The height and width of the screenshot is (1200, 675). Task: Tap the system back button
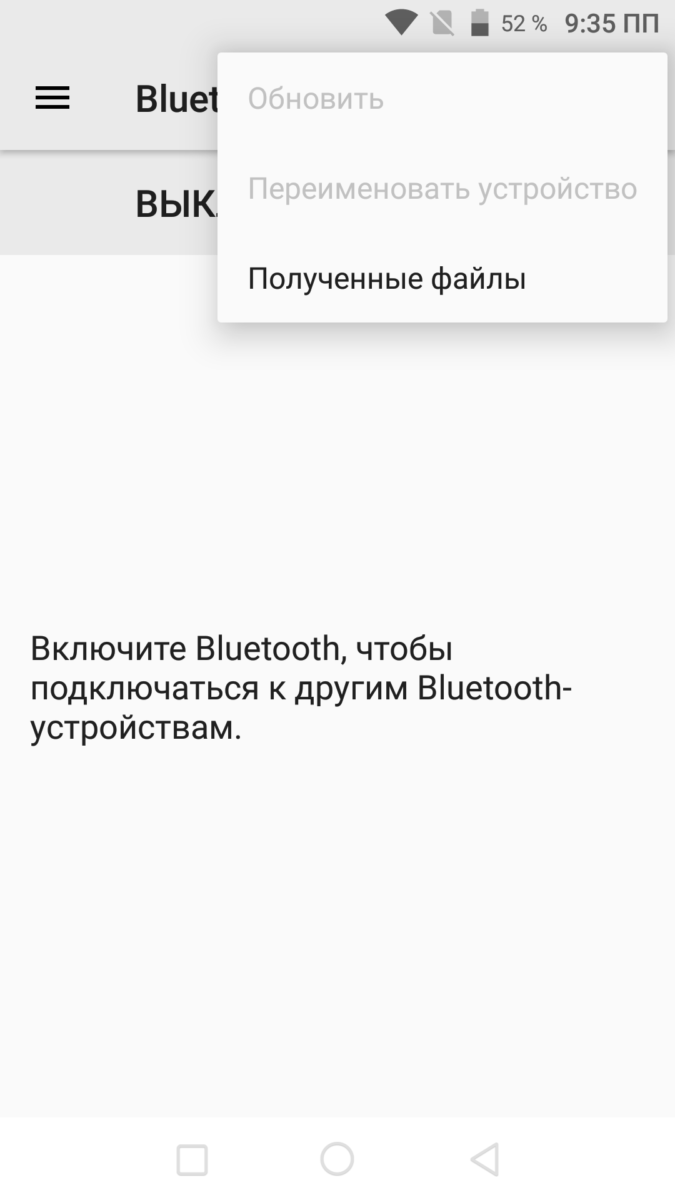484,1160
